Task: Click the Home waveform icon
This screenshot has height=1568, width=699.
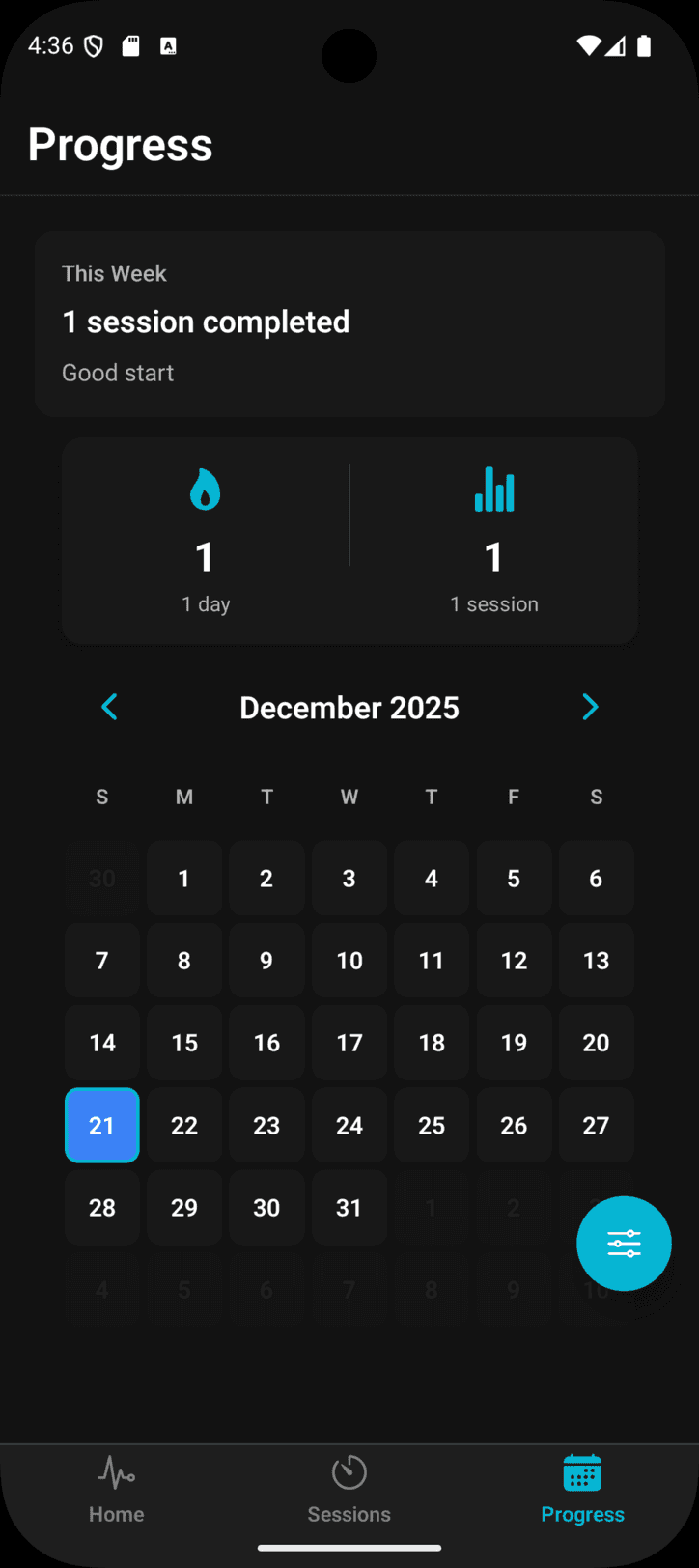Action: (116, 1474)
